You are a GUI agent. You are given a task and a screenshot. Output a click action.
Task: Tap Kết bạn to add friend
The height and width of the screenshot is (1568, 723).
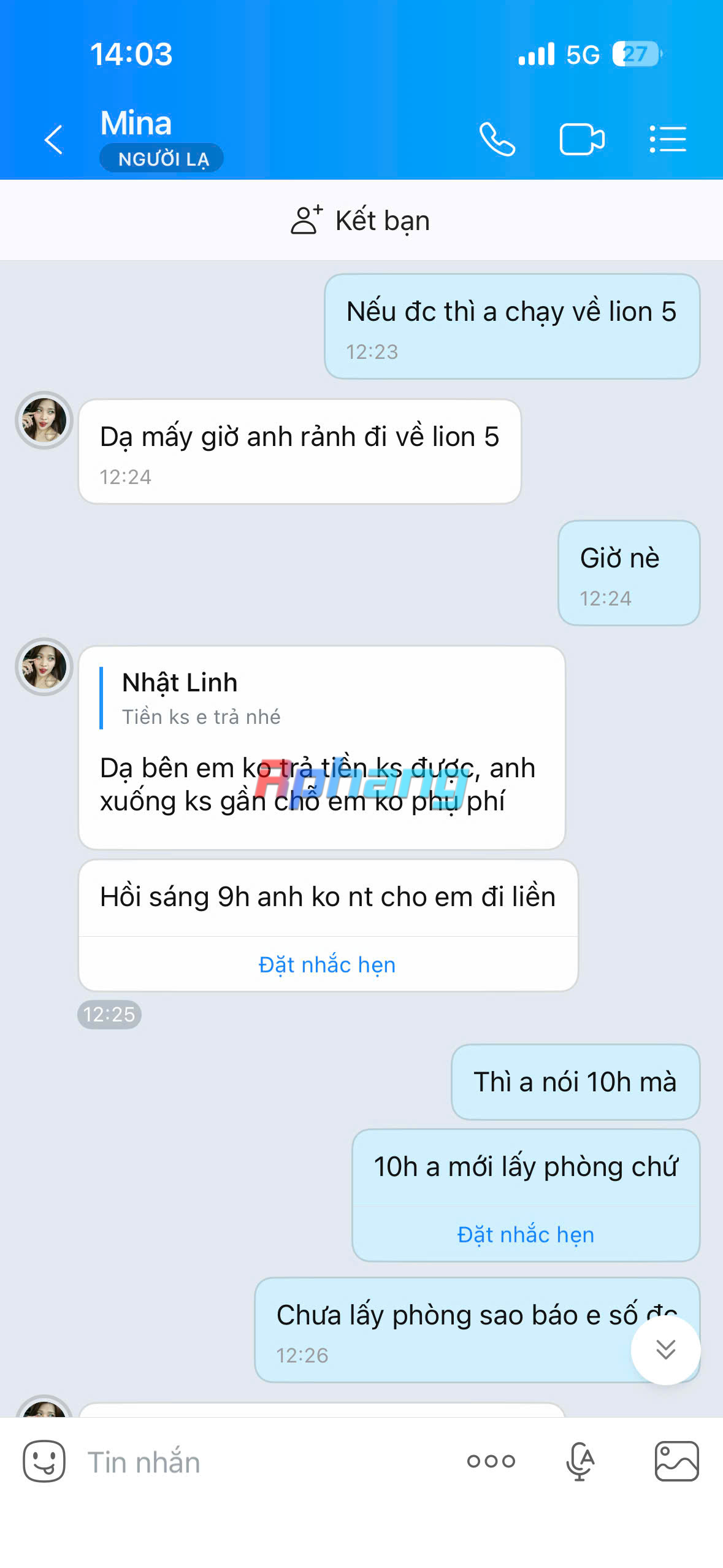pos(361,220)
